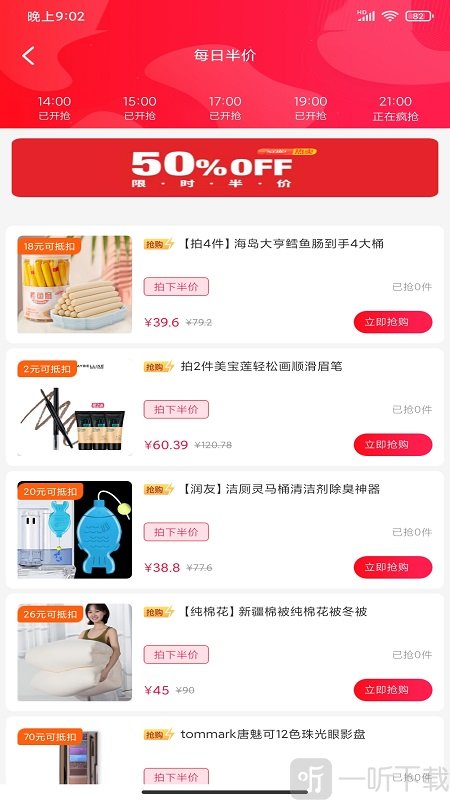Screen dimensions: 450x800
Task: Switch to the 14:00 time slot
Action: click(x=55, y=108)
